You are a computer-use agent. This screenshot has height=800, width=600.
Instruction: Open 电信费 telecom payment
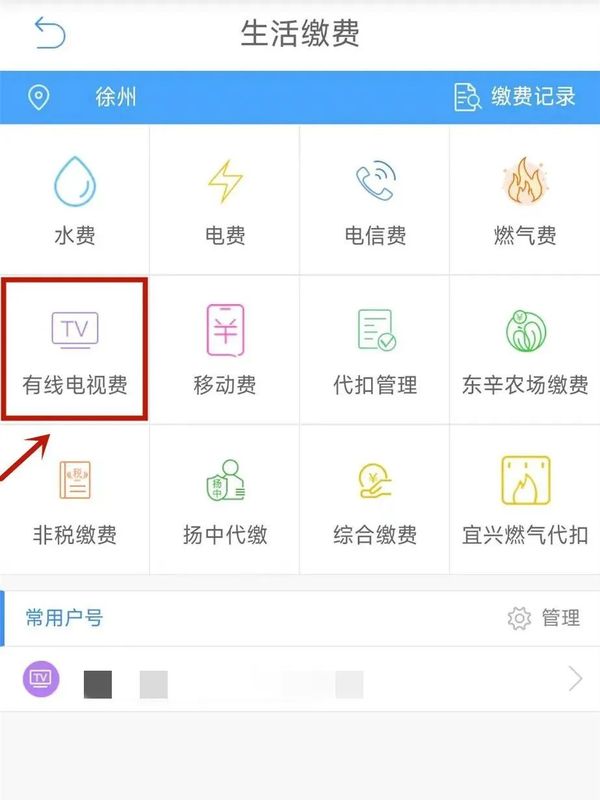coord(375,200)
